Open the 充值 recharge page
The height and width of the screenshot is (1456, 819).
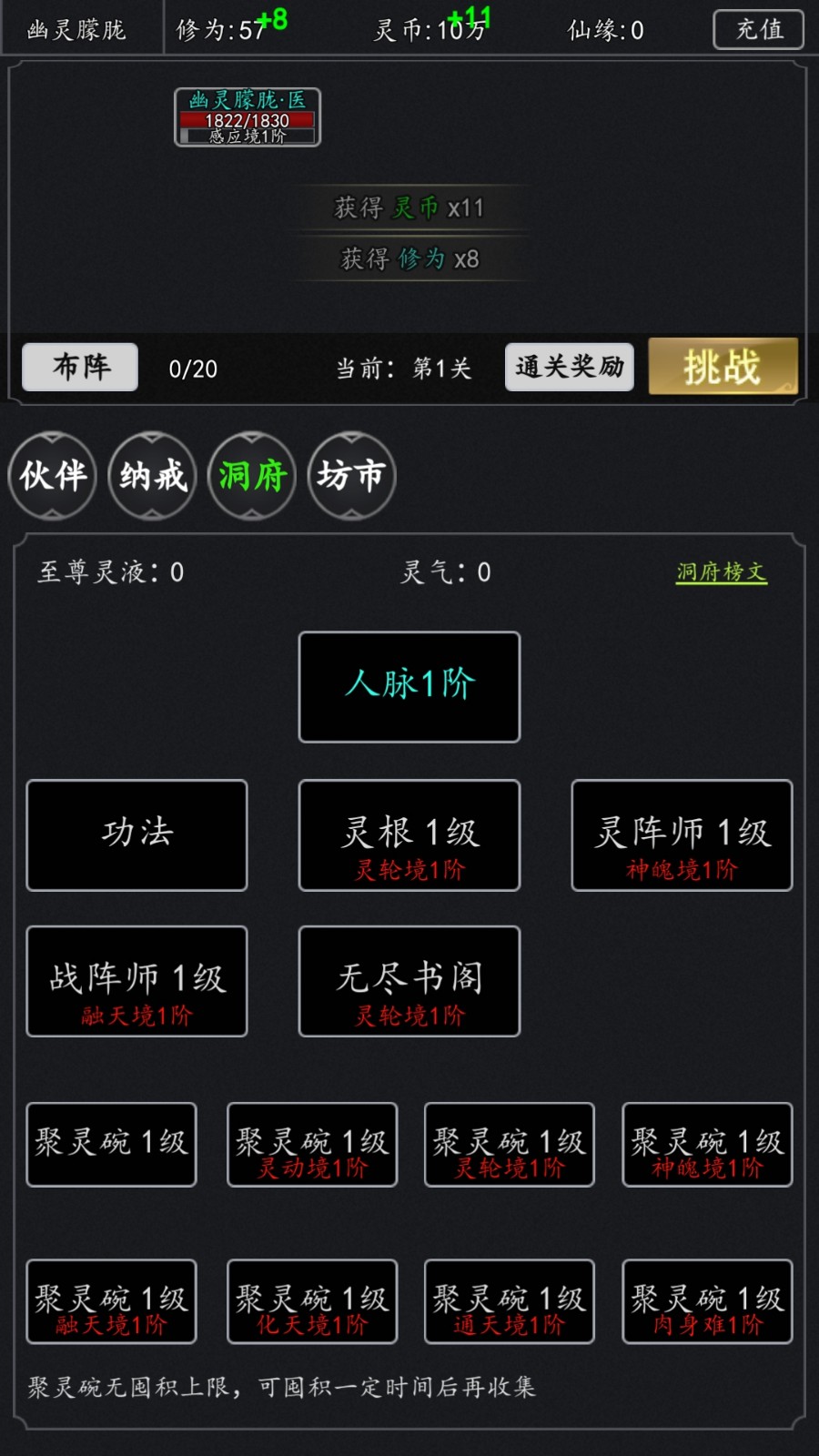(x=758, y=28)
